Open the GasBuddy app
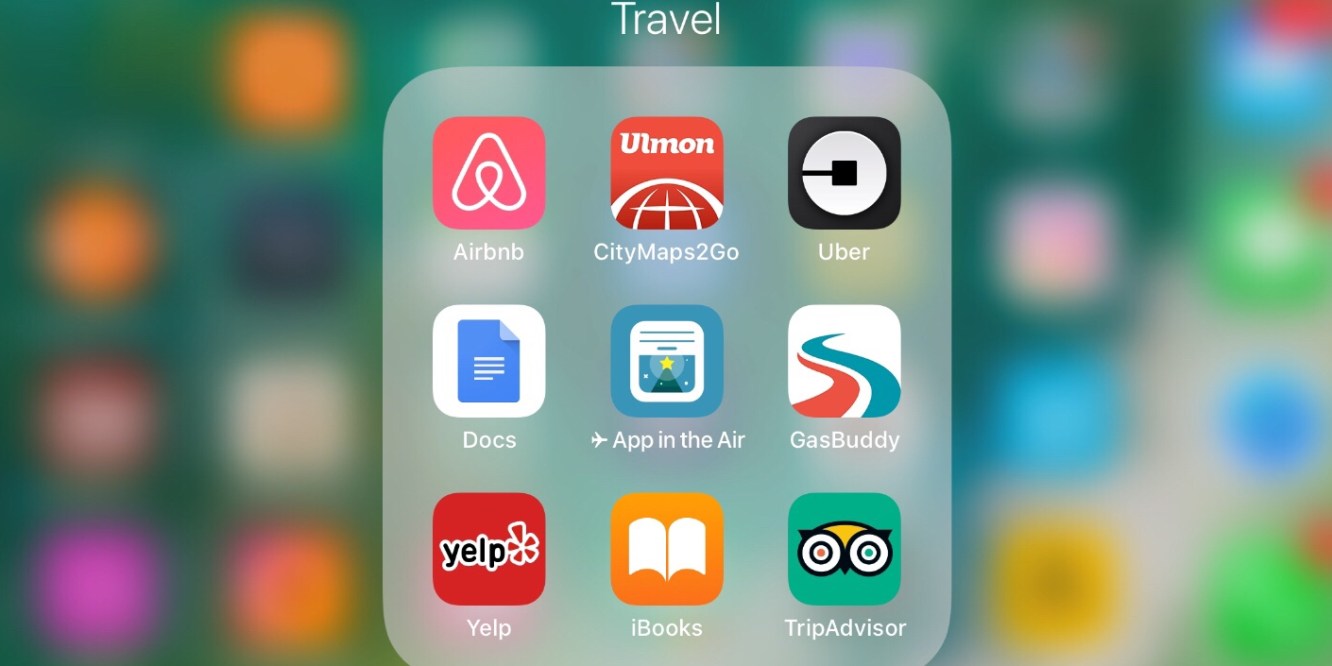The width and height of the screenshot is (1332, 666). (844, 361)
